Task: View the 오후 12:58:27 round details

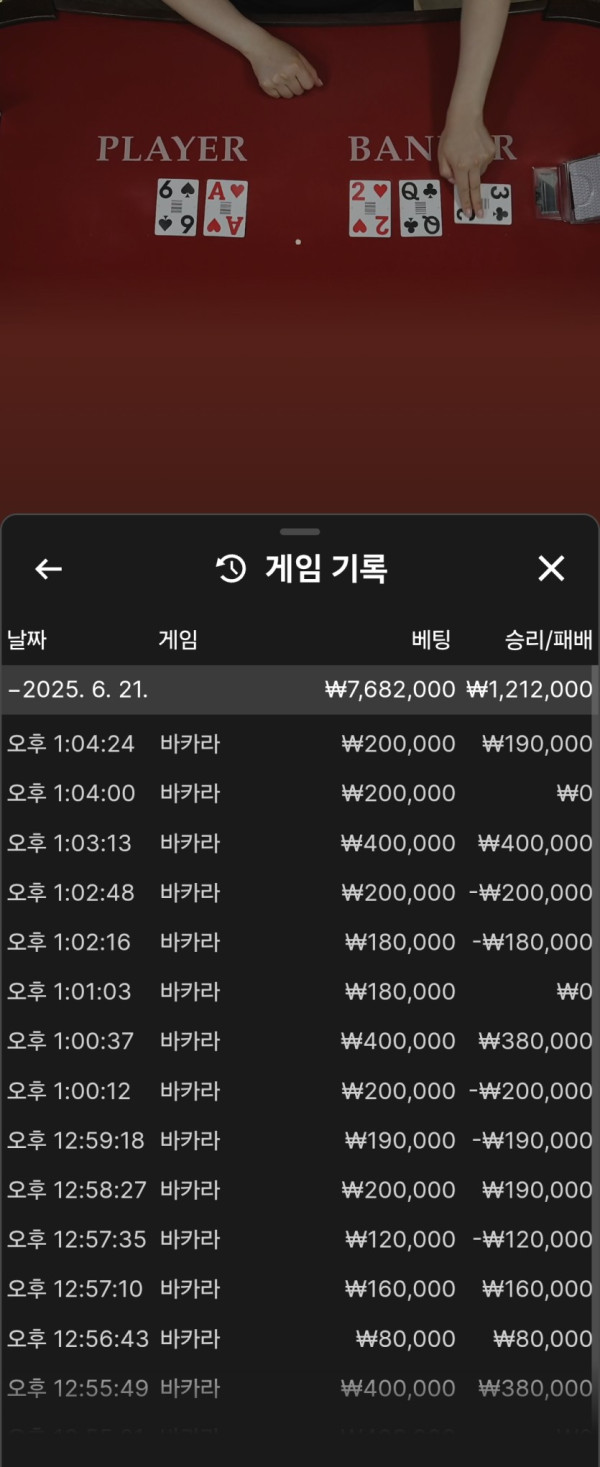Action: 299,1190
